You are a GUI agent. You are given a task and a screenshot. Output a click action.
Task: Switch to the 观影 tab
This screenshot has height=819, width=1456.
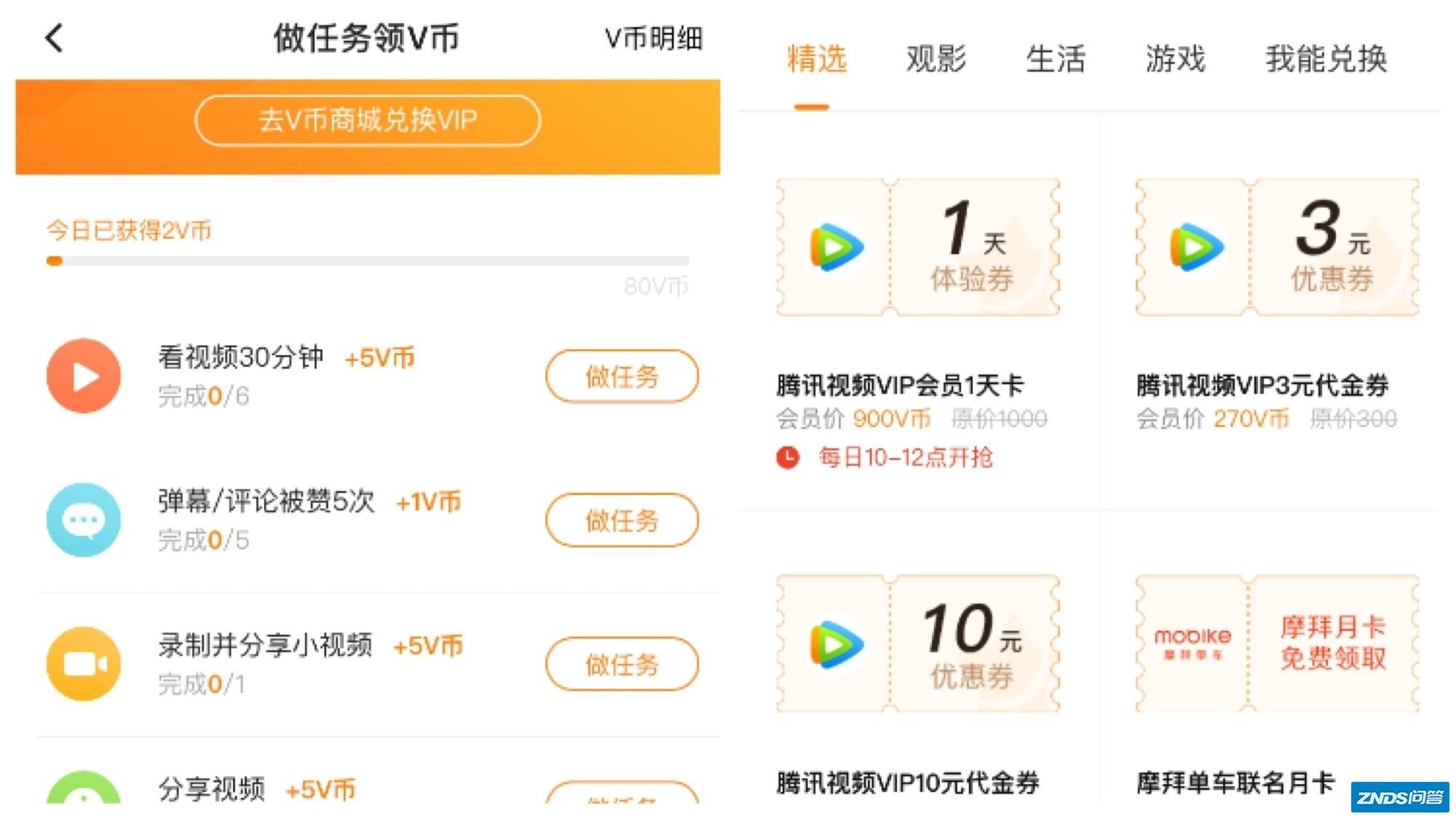click(935, 60)
